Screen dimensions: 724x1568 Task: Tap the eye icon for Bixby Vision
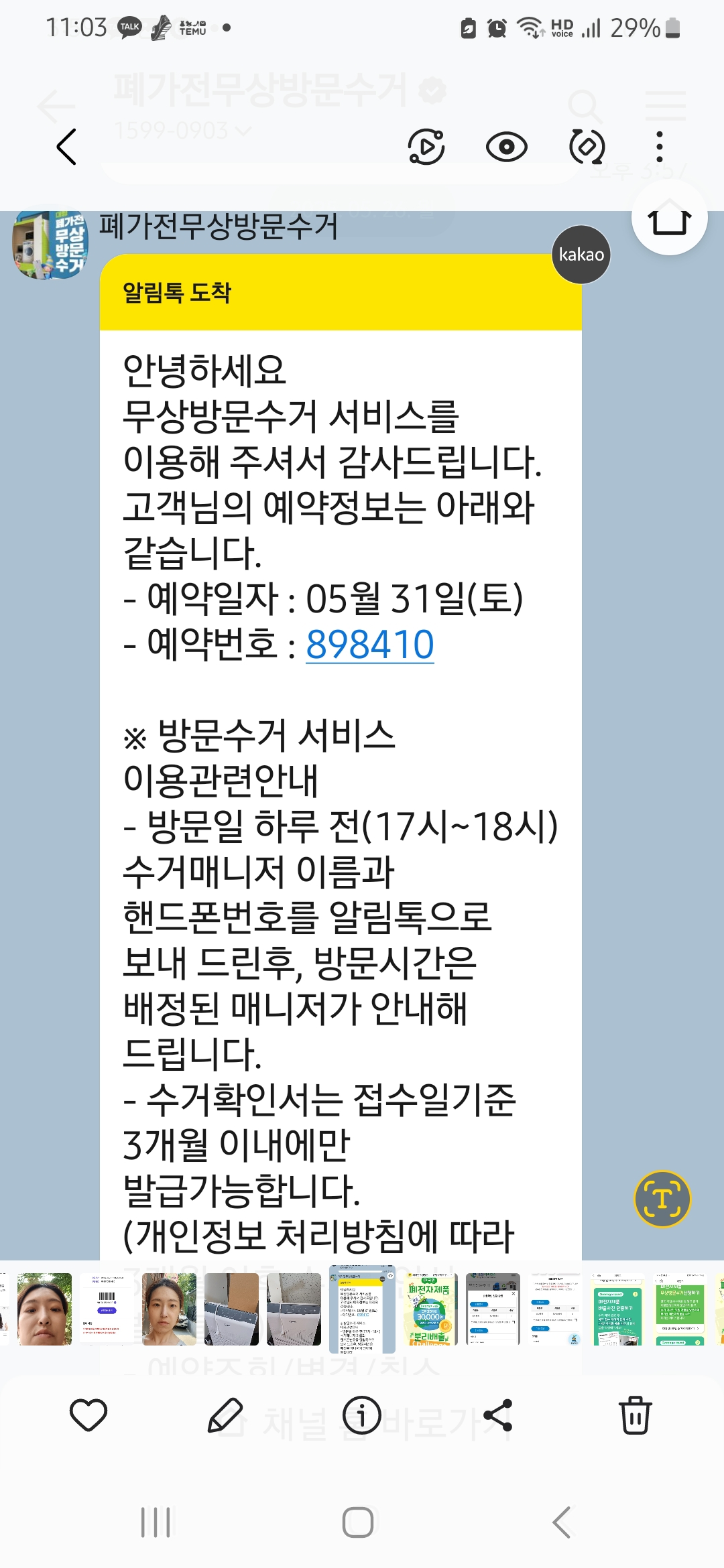point(506,147)
